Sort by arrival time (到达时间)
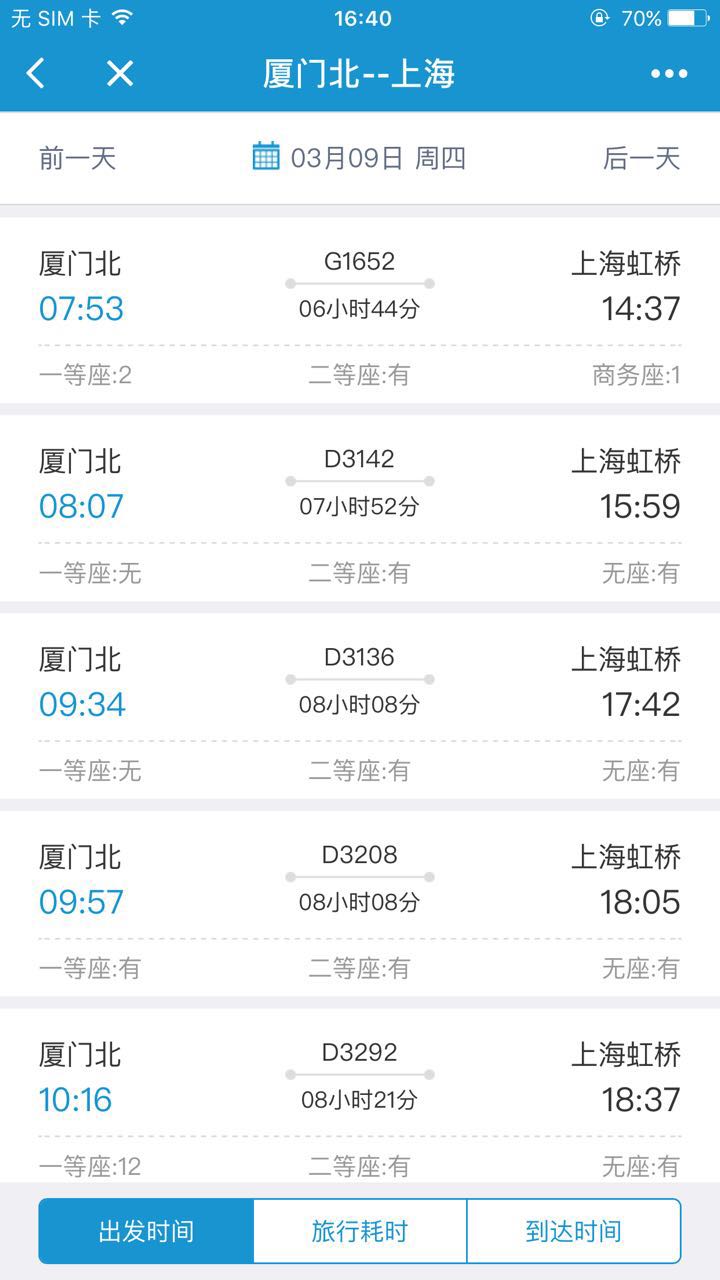 click(x=573, y=1231)
